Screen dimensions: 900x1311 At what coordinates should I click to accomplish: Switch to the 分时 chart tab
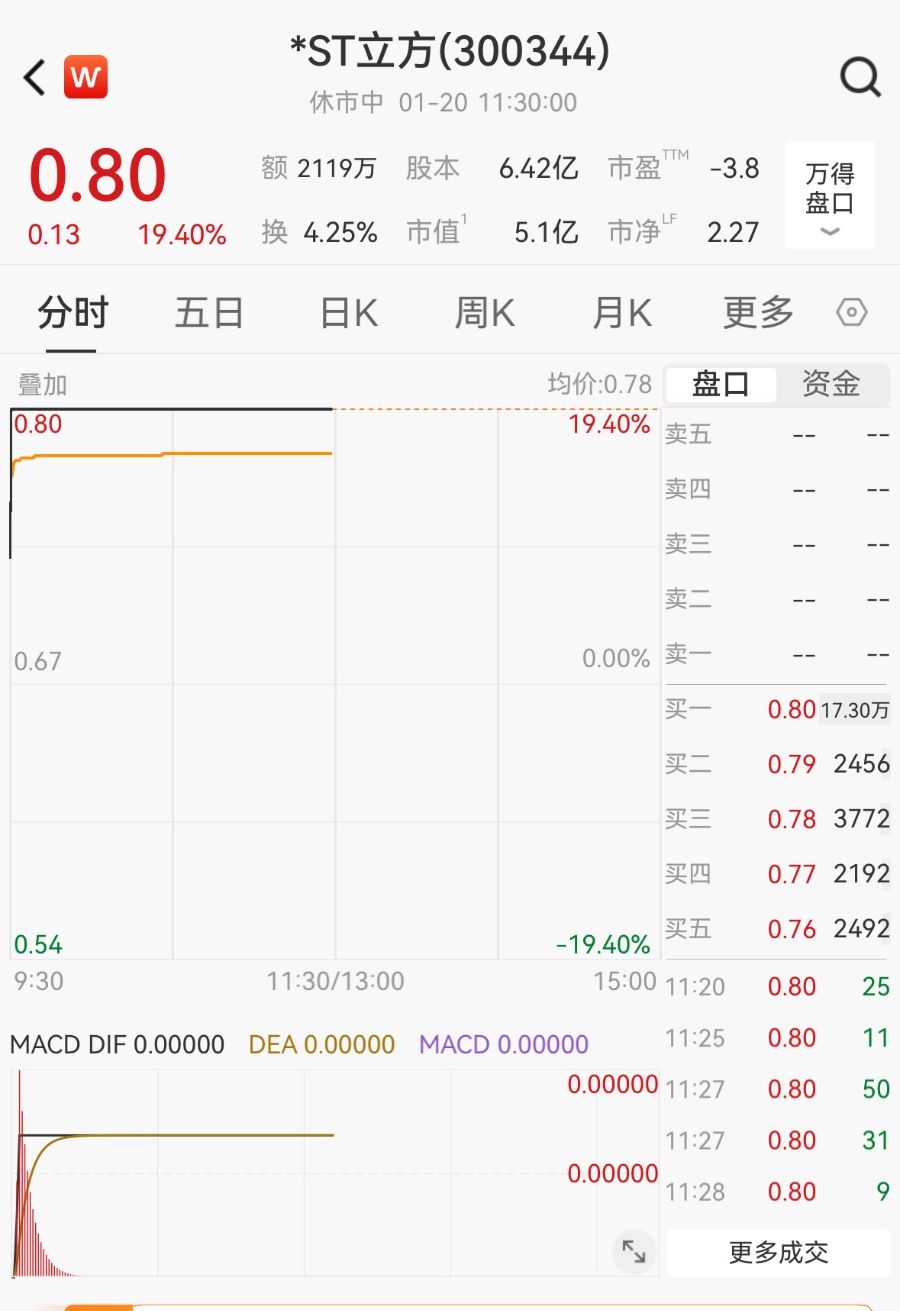[72, 314]
